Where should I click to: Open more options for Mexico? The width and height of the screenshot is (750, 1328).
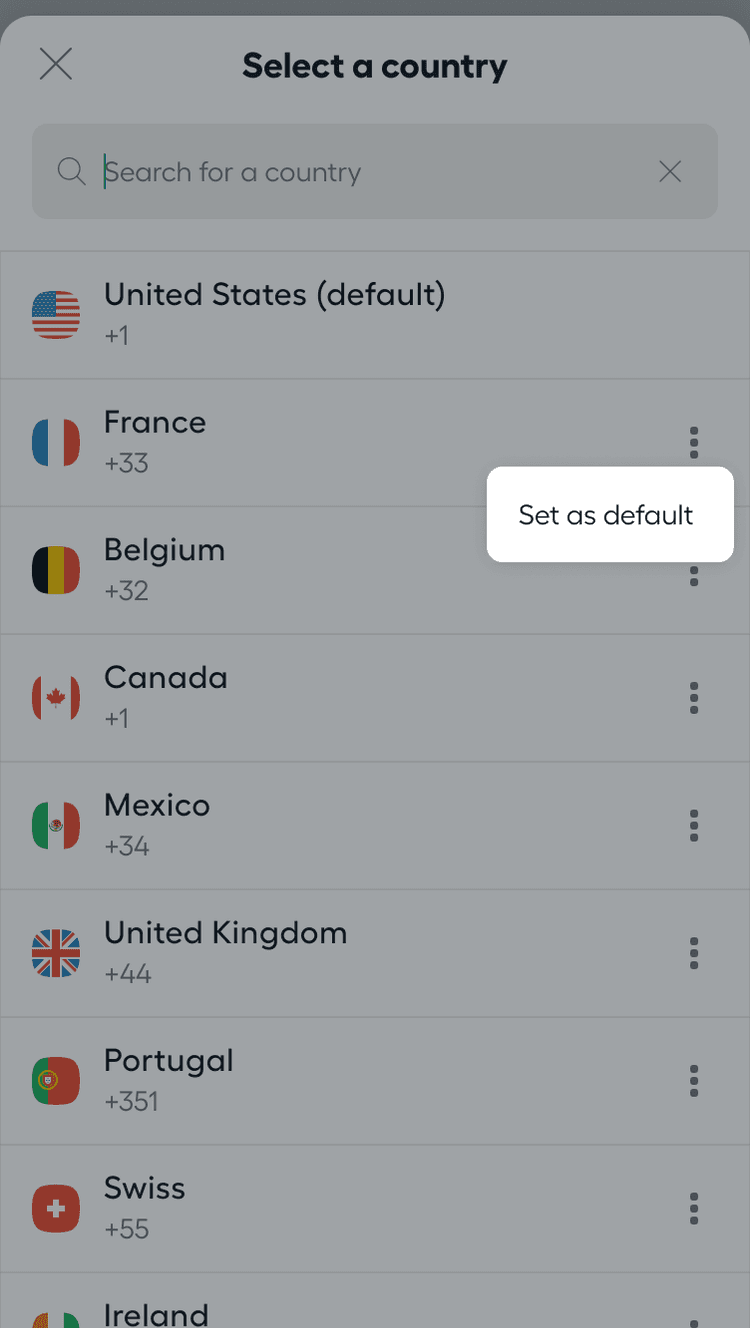[x=693, y=825]
